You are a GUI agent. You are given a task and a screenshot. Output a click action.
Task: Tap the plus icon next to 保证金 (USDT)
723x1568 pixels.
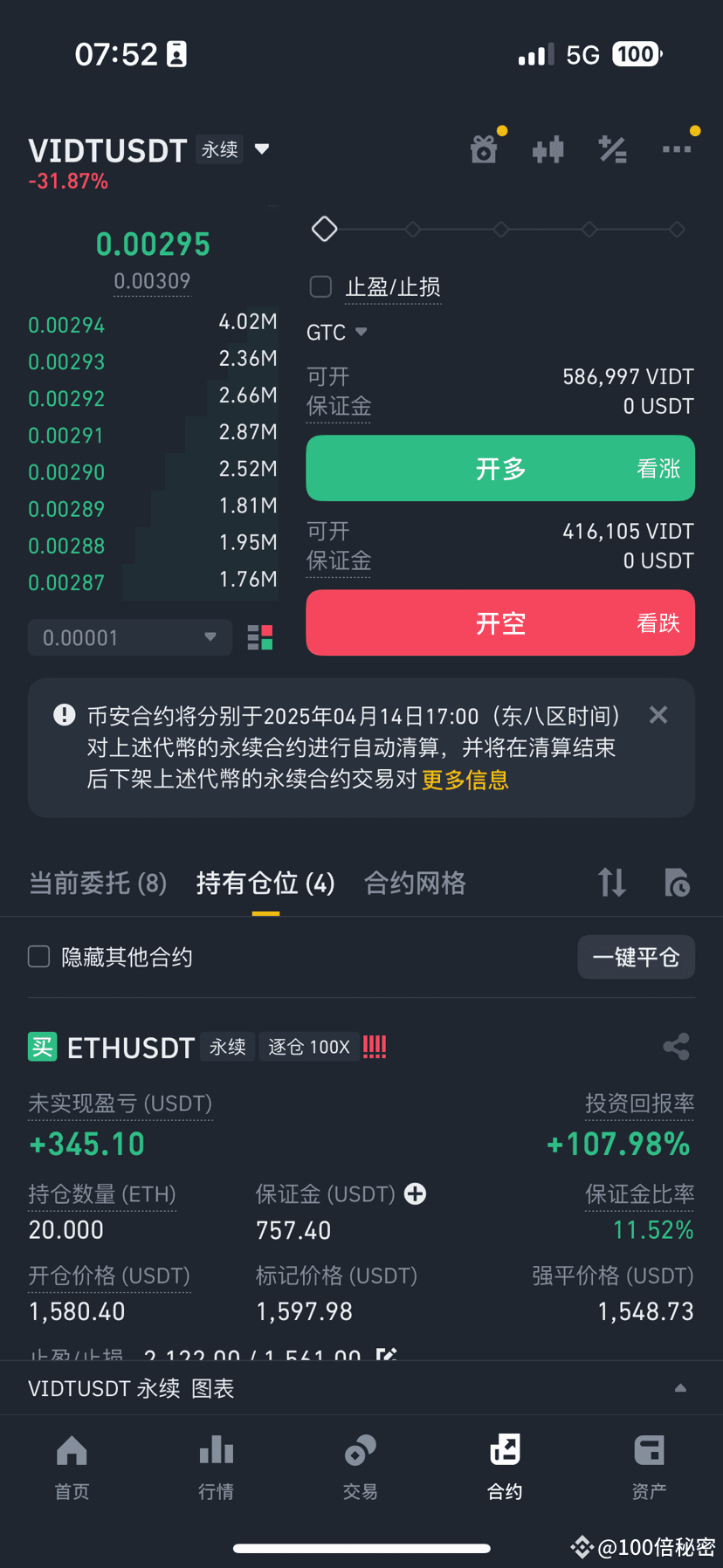(x=416, y=1193)
